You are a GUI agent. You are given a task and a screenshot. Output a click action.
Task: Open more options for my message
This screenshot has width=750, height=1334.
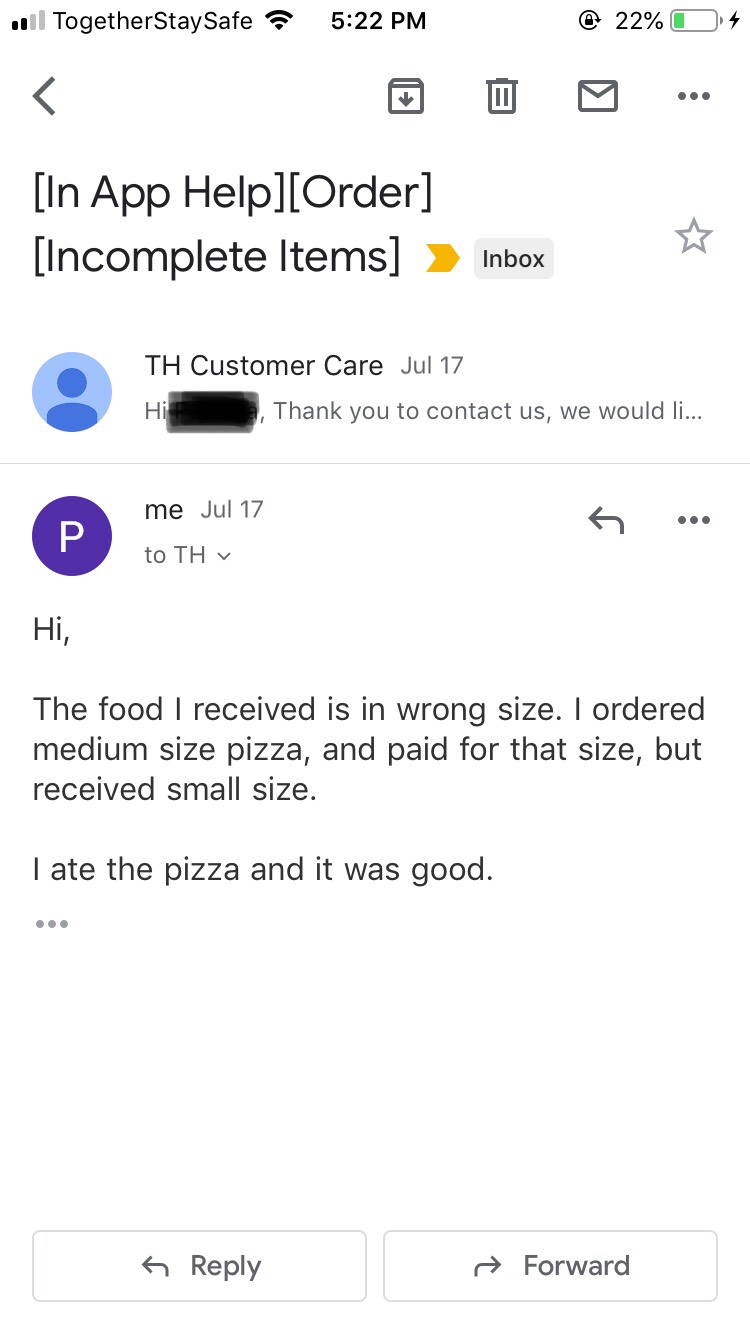point(693,519)
